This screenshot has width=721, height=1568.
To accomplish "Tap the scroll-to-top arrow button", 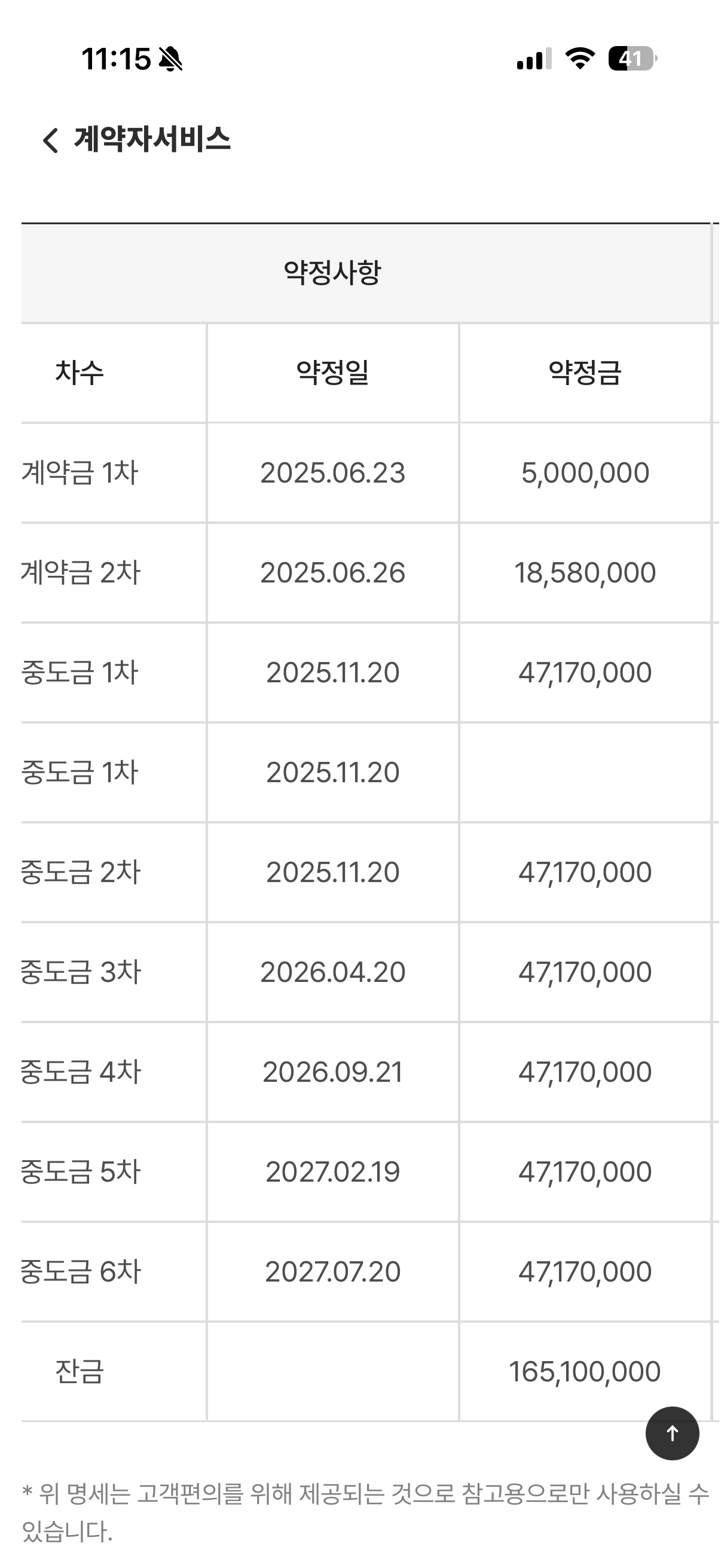I will click(672, 1433).
